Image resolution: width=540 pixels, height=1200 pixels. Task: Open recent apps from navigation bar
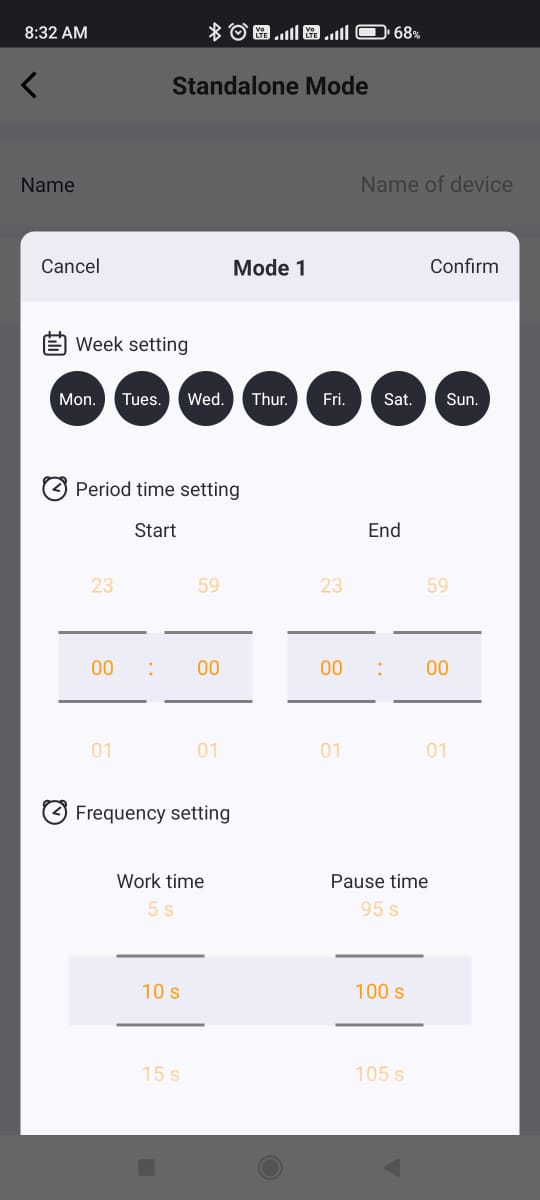coord(146,1167)
